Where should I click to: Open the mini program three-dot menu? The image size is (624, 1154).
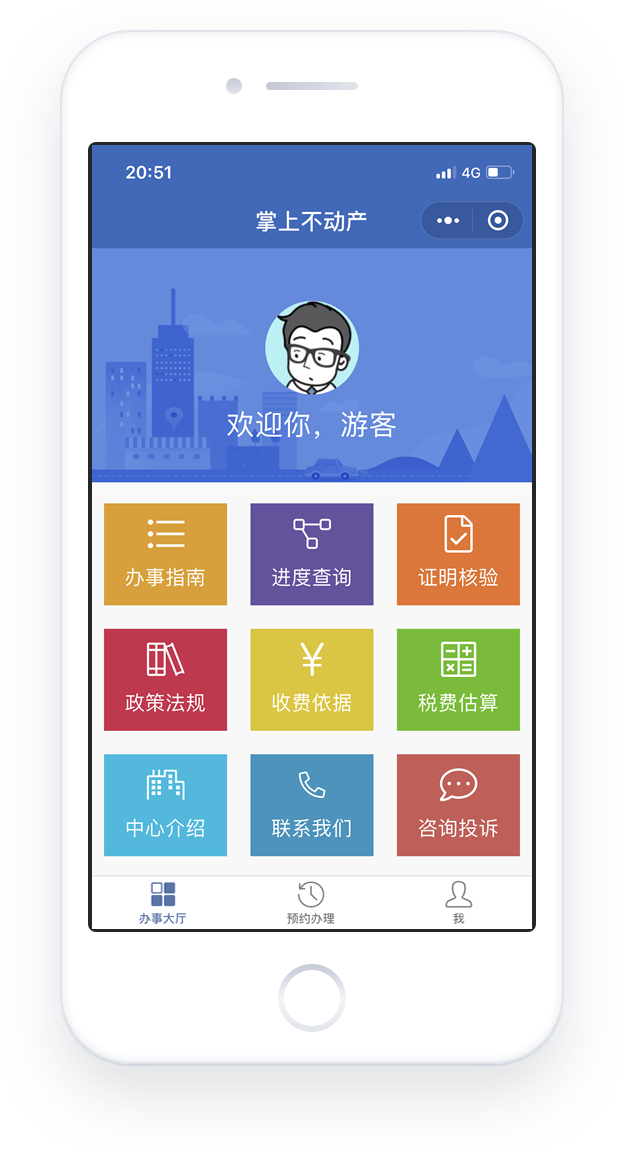click(447, 221)
